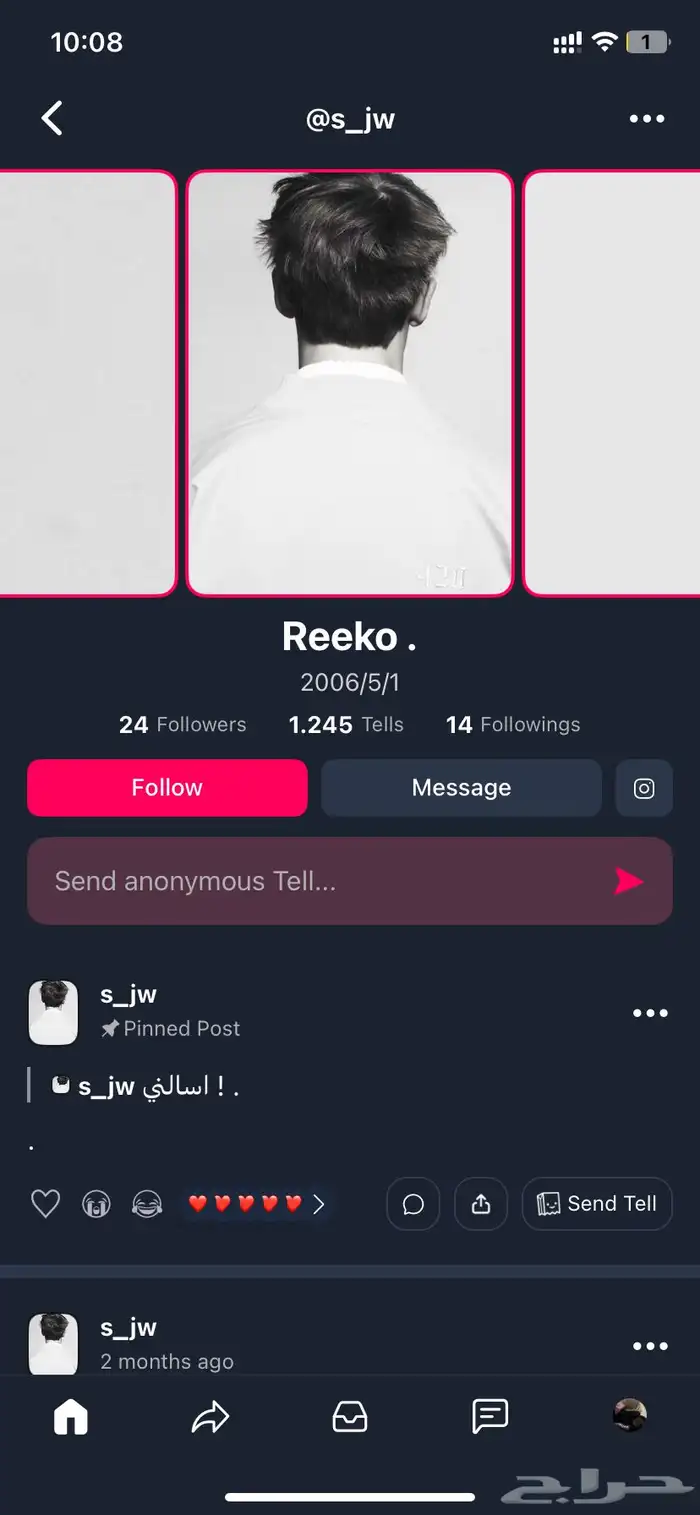The width and height of the screenshot is (700, 1515).
Task: Open options for the 2 months ago post
Action: click(x=650, y=1346)
